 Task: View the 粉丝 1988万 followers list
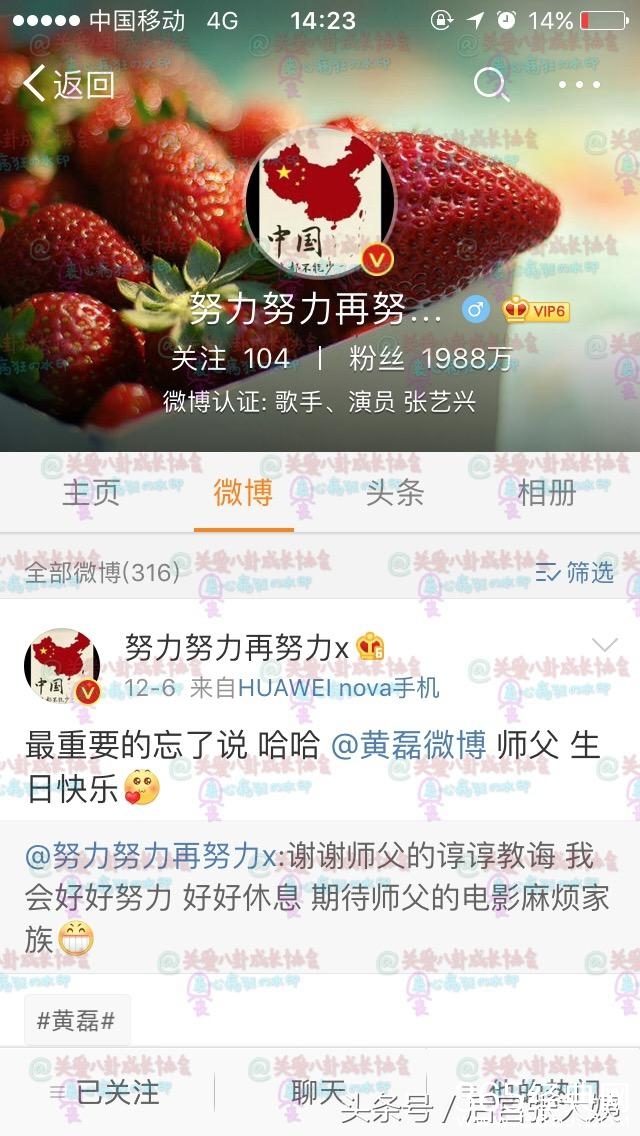(430, 358)
